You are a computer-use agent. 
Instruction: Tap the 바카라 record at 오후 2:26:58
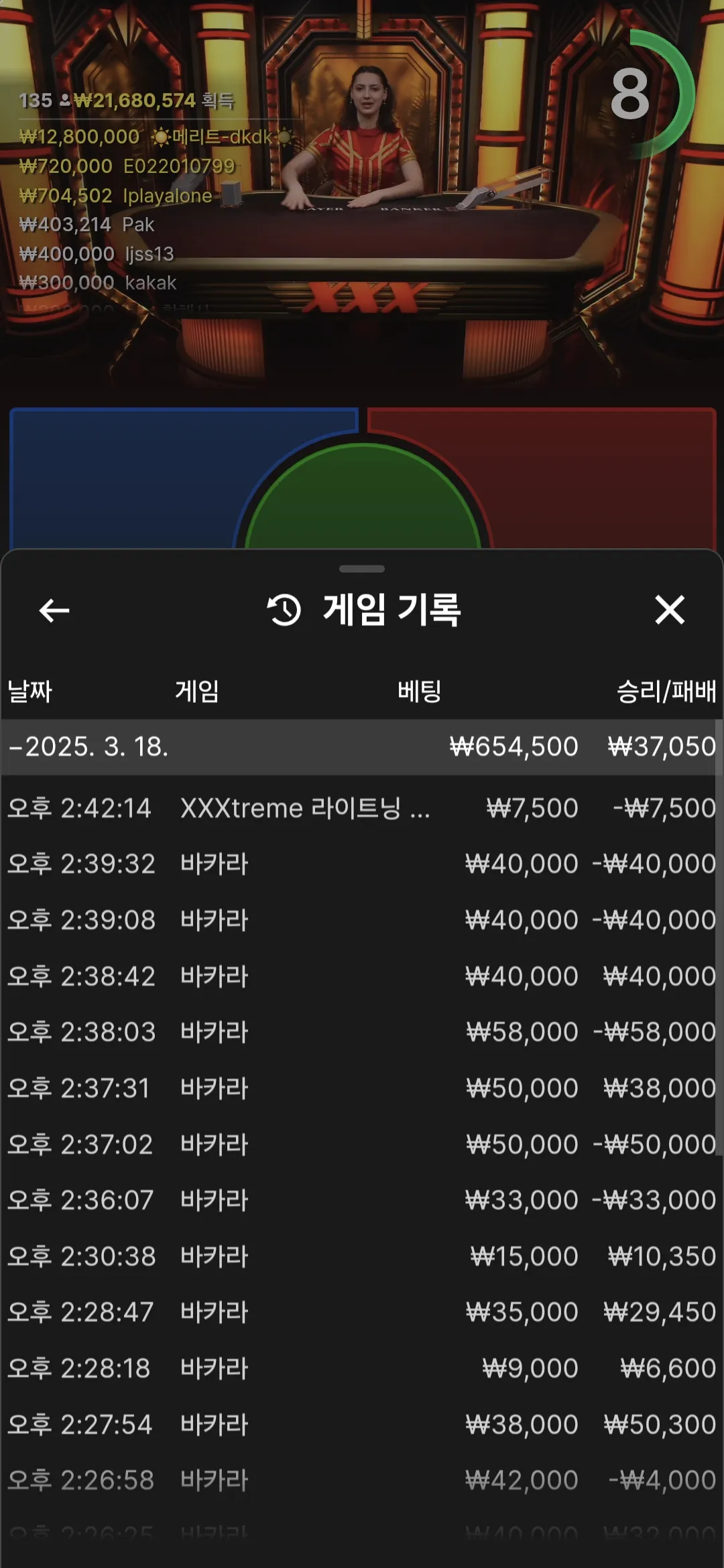pos(361,1480)
